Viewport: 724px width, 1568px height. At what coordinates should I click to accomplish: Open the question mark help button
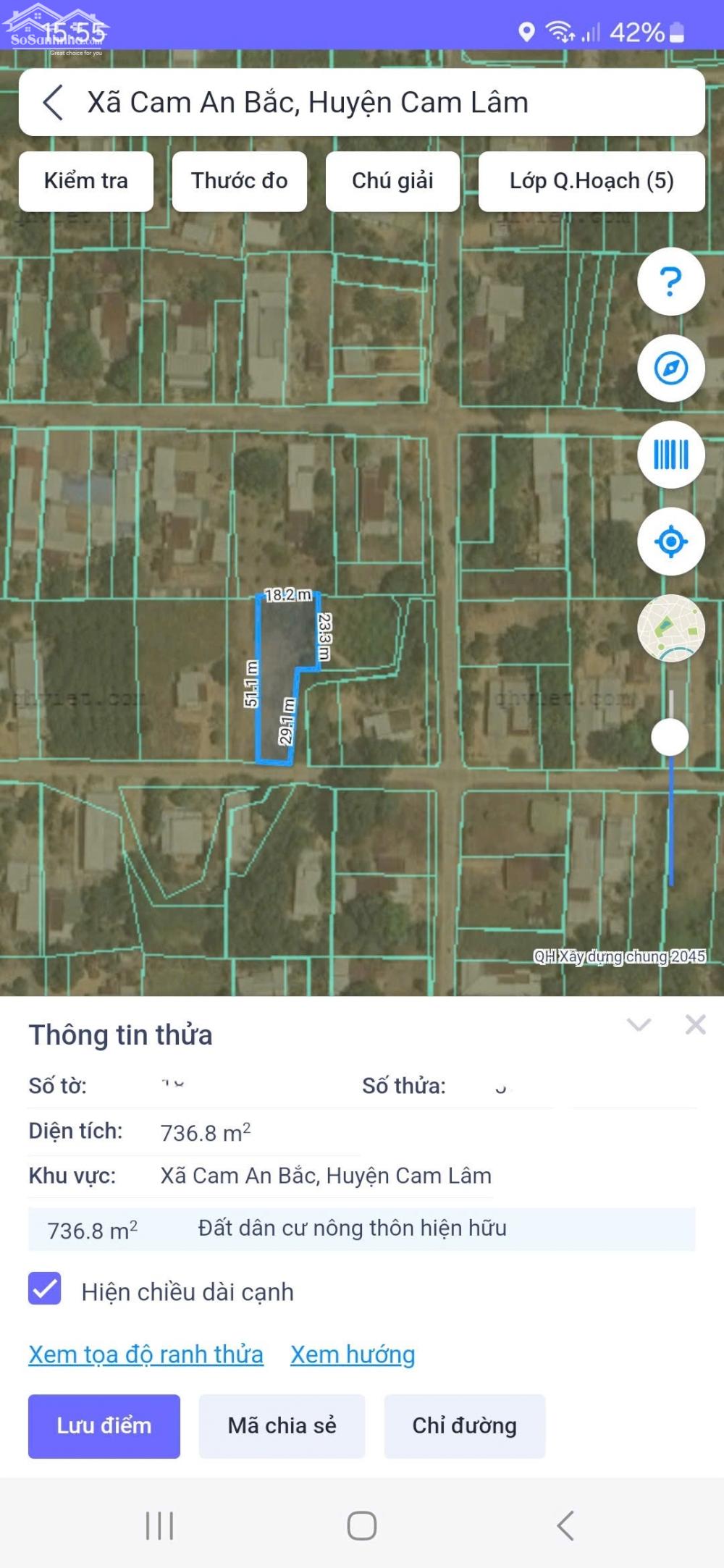670,282
